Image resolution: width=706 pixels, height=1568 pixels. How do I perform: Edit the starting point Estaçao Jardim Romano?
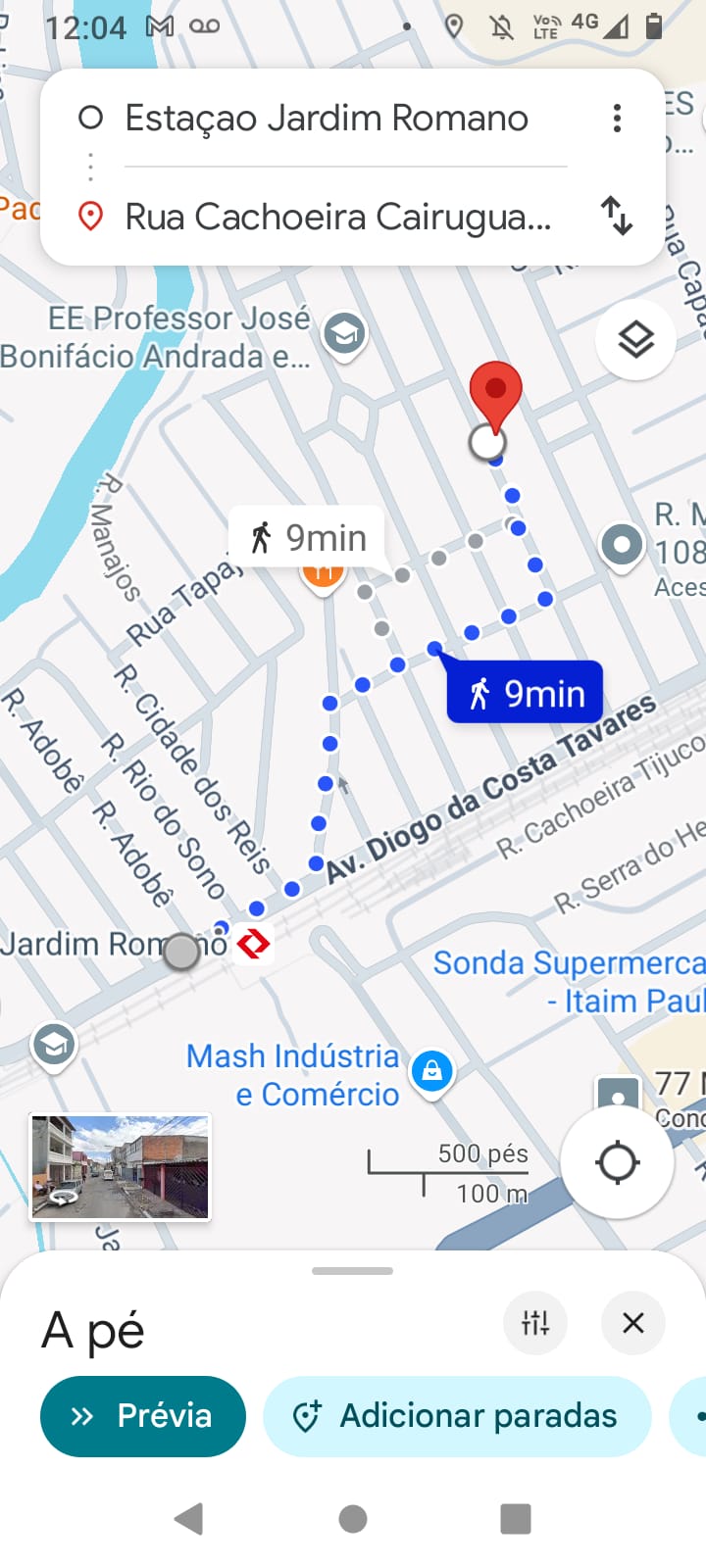(x=327, y=119)
